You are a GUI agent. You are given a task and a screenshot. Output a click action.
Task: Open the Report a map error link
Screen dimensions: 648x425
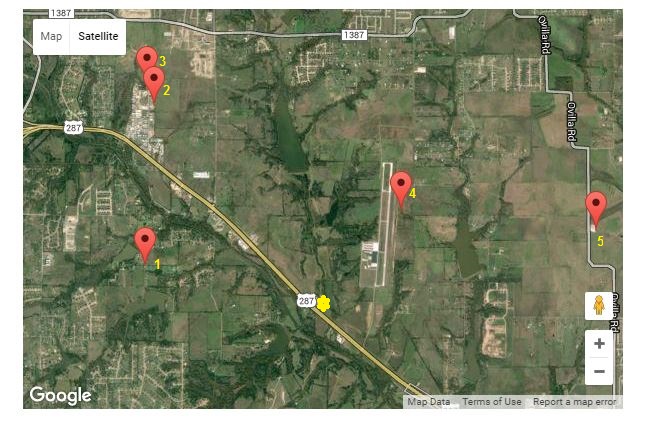pos(574,402)
